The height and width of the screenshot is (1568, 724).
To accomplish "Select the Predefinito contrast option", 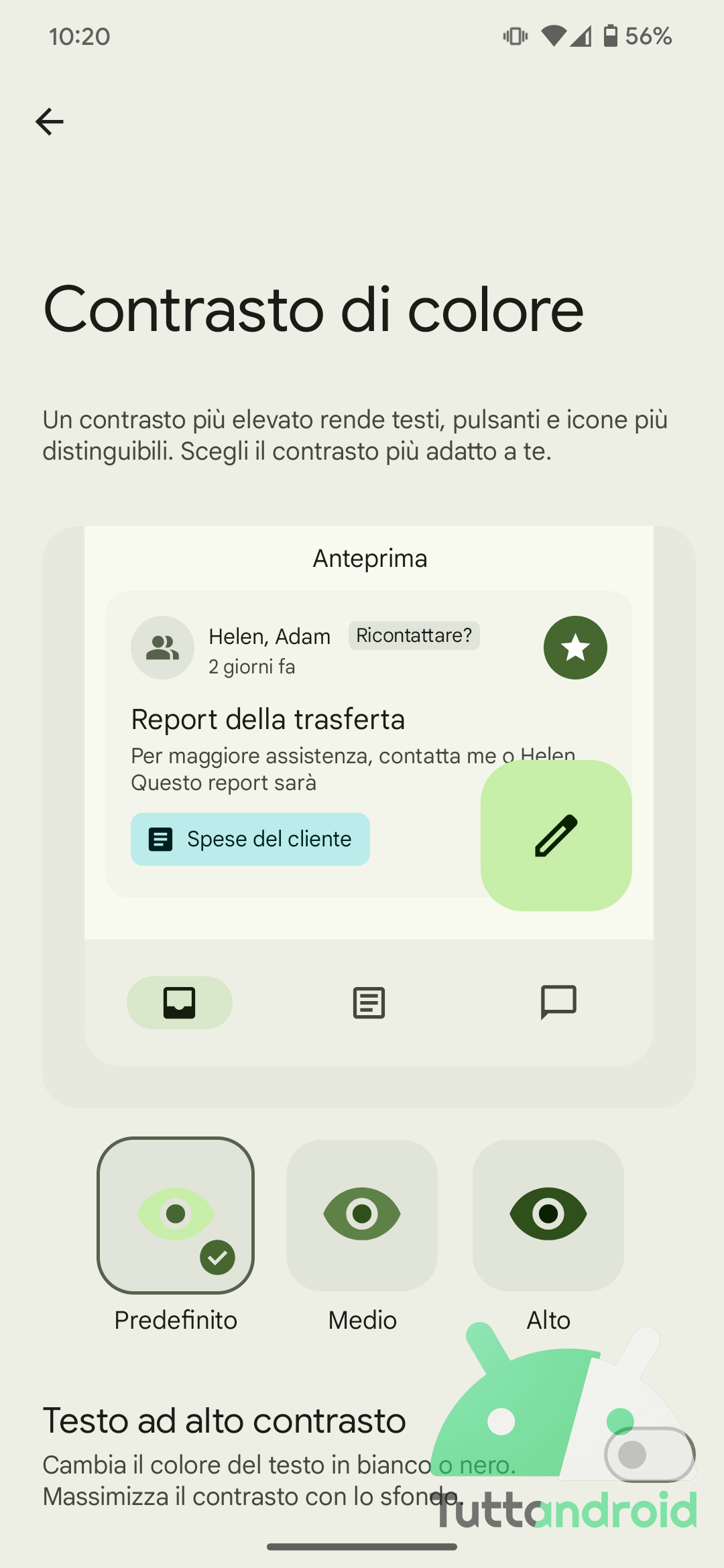I will [176, 1215].
